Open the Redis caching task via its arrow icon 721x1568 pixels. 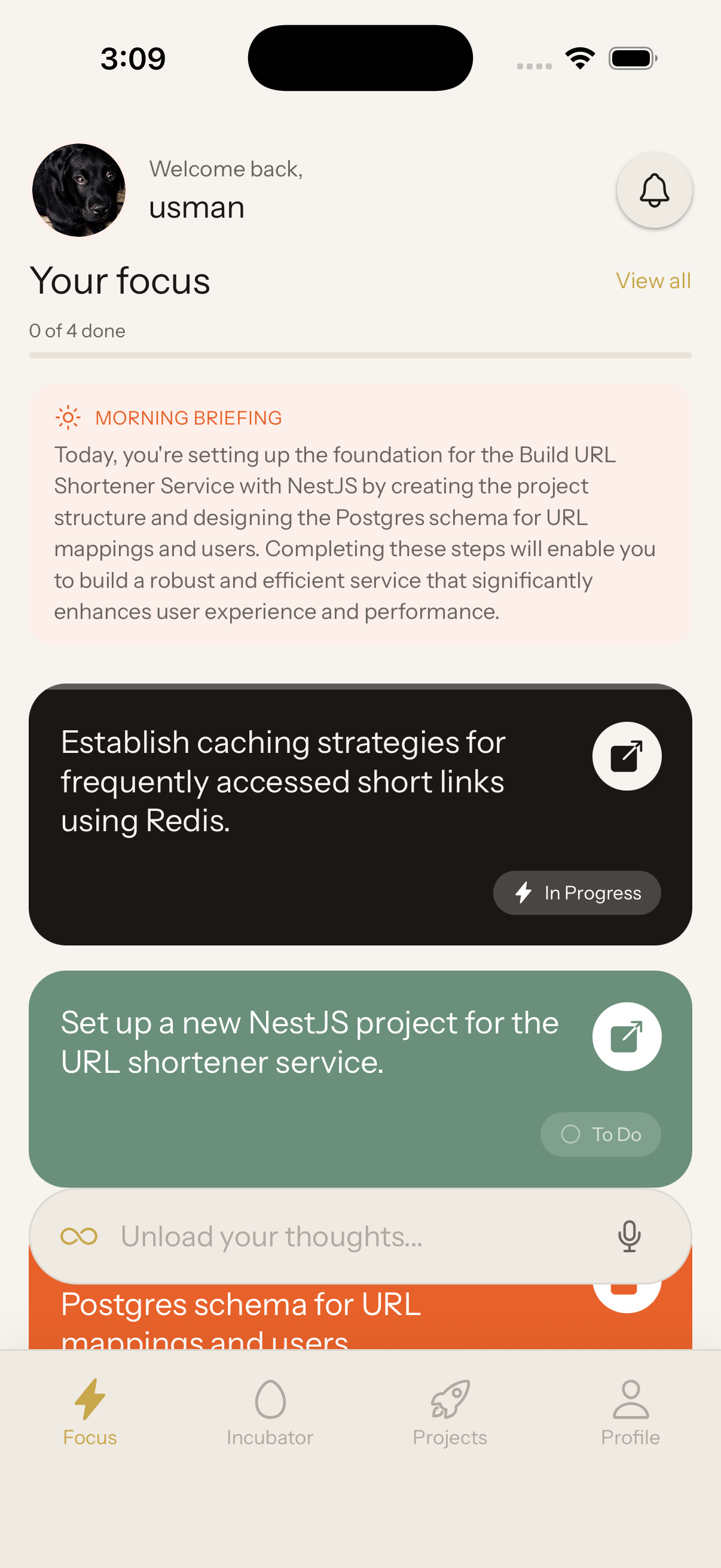pos(626,755)
